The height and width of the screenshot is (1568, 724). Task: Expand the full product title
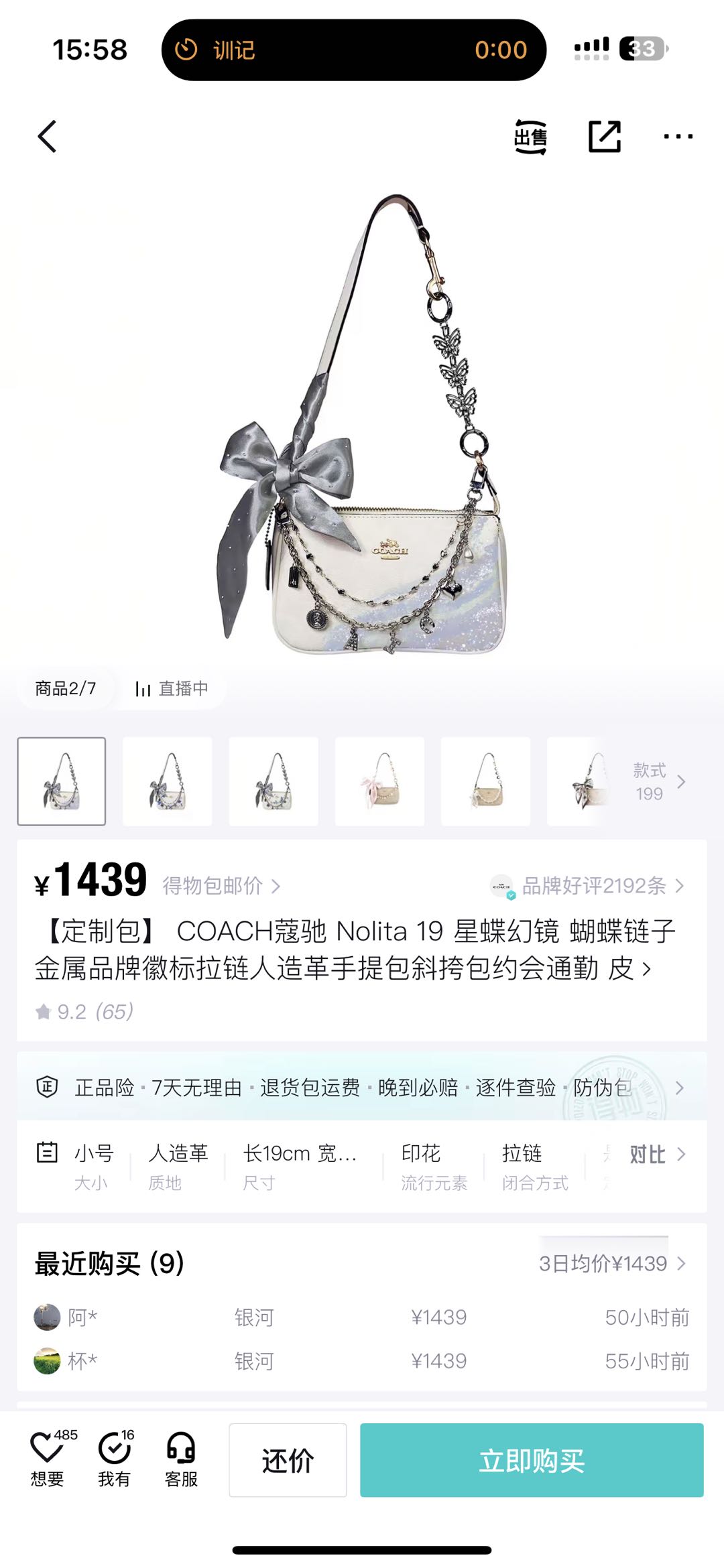646,969
